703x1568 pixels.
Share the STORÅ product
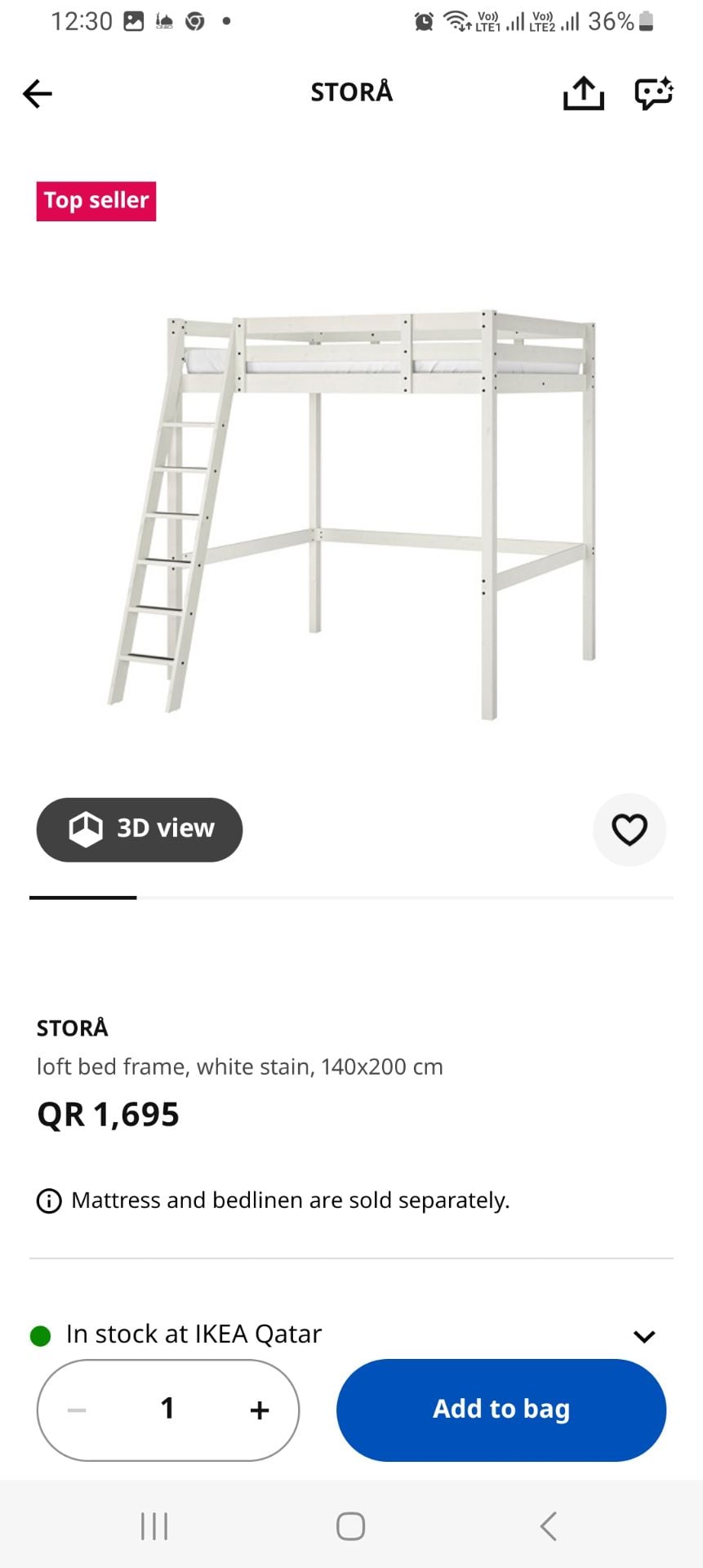point(584,93)
